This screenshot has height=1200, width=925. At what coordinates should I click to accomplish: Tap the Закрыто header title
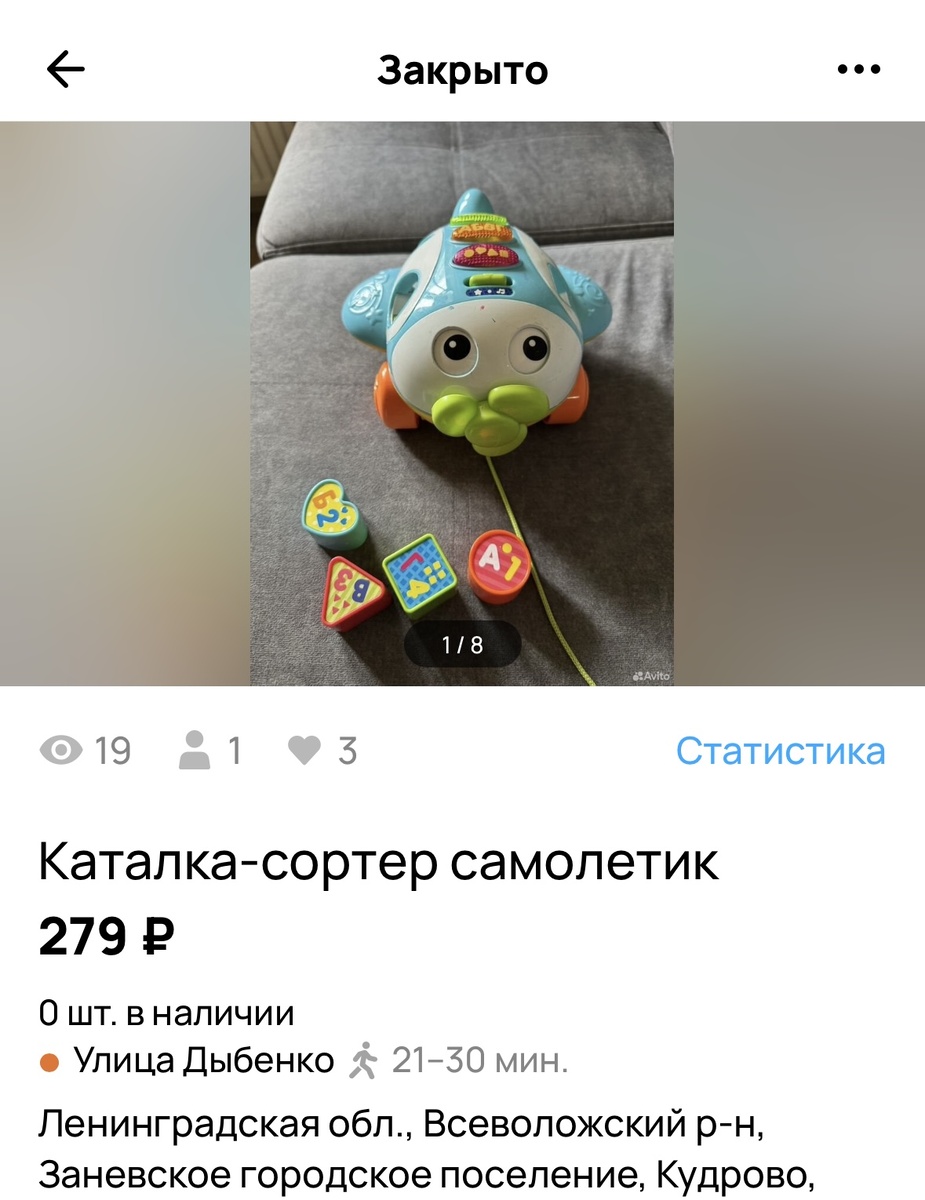[x=462, y=69]
